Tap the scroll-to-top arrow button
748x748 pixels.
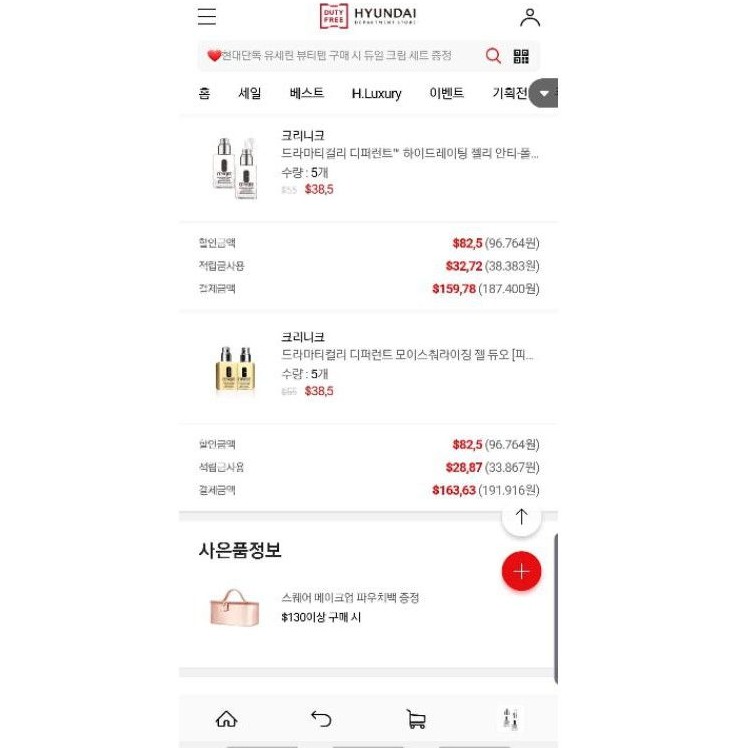click(521, 517)
